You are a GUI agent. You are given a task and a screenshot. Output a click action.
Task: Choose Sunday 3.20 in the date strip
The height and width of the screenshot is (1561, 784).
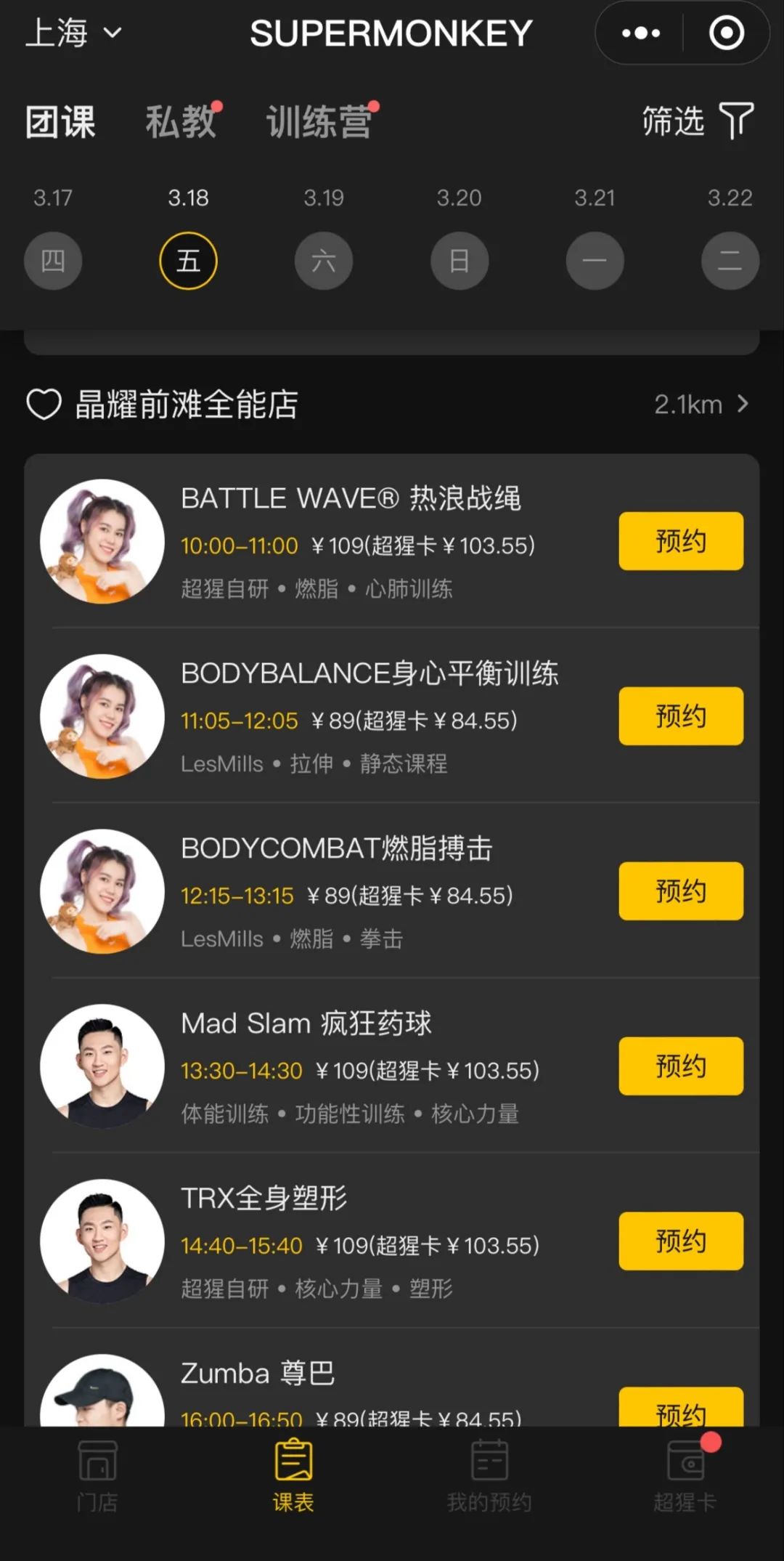click(x=460, y=260)
